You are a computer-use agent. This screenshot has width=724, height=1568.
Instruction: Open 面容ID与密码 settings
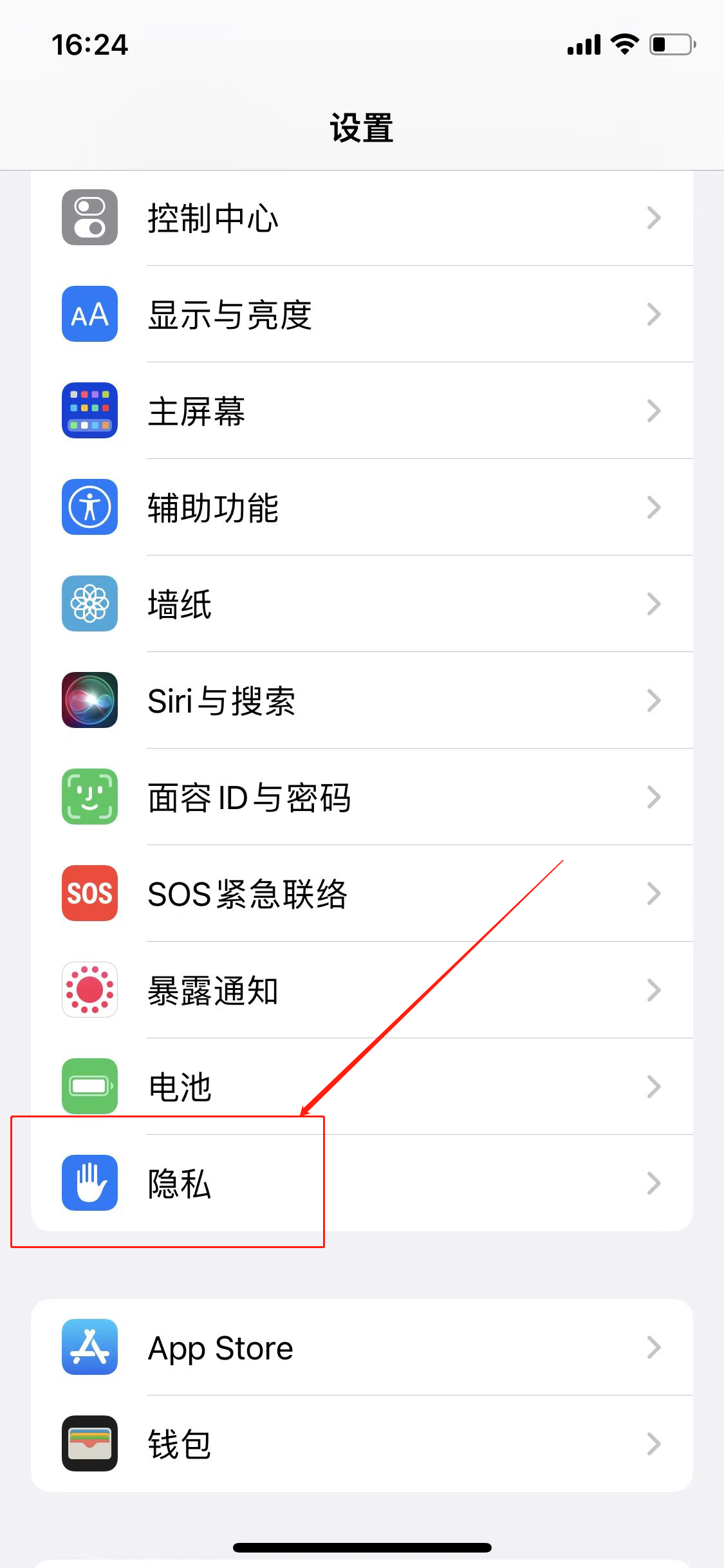tap(360, 797)
